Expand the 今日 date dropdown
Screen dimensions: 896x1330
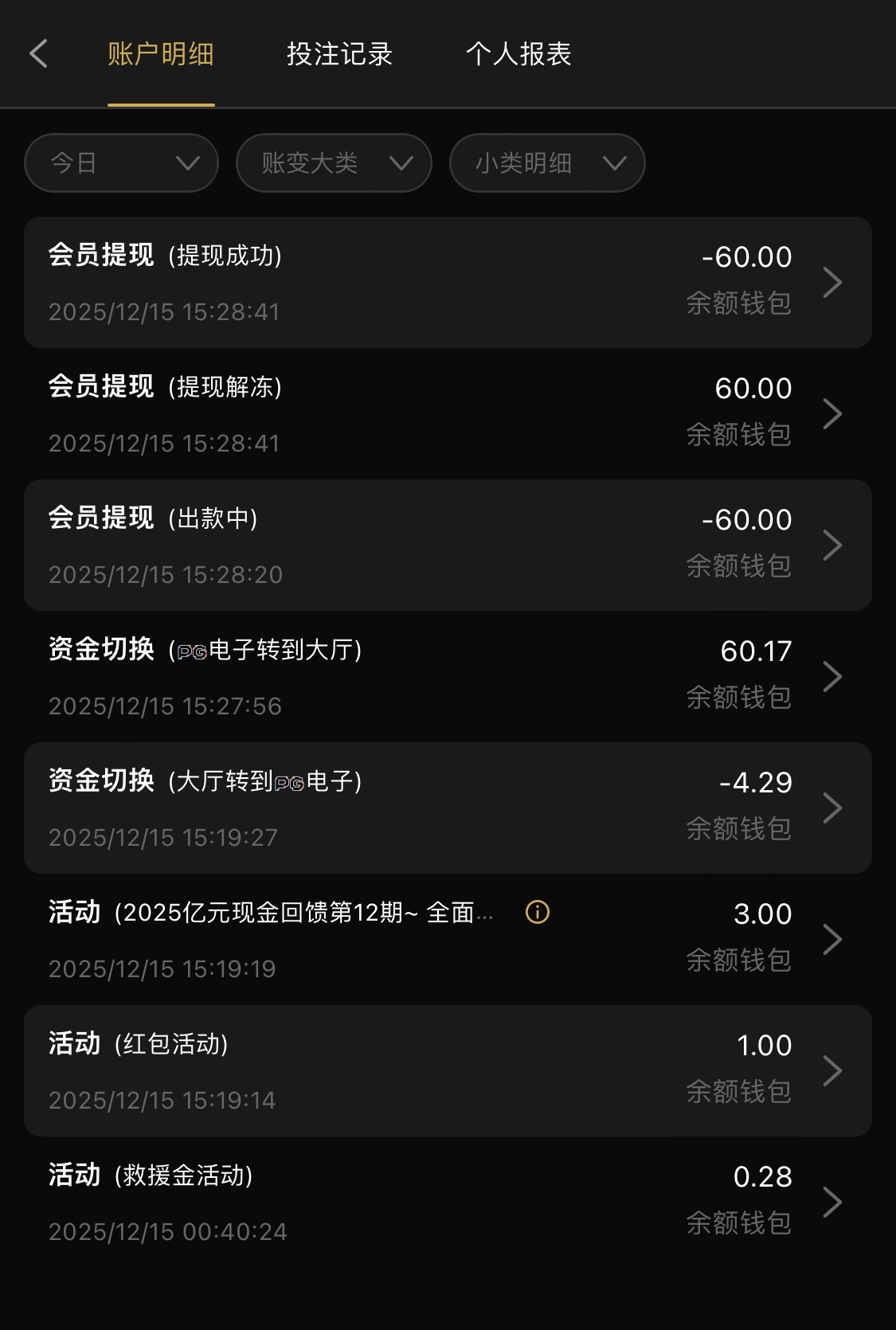(121, 163)
